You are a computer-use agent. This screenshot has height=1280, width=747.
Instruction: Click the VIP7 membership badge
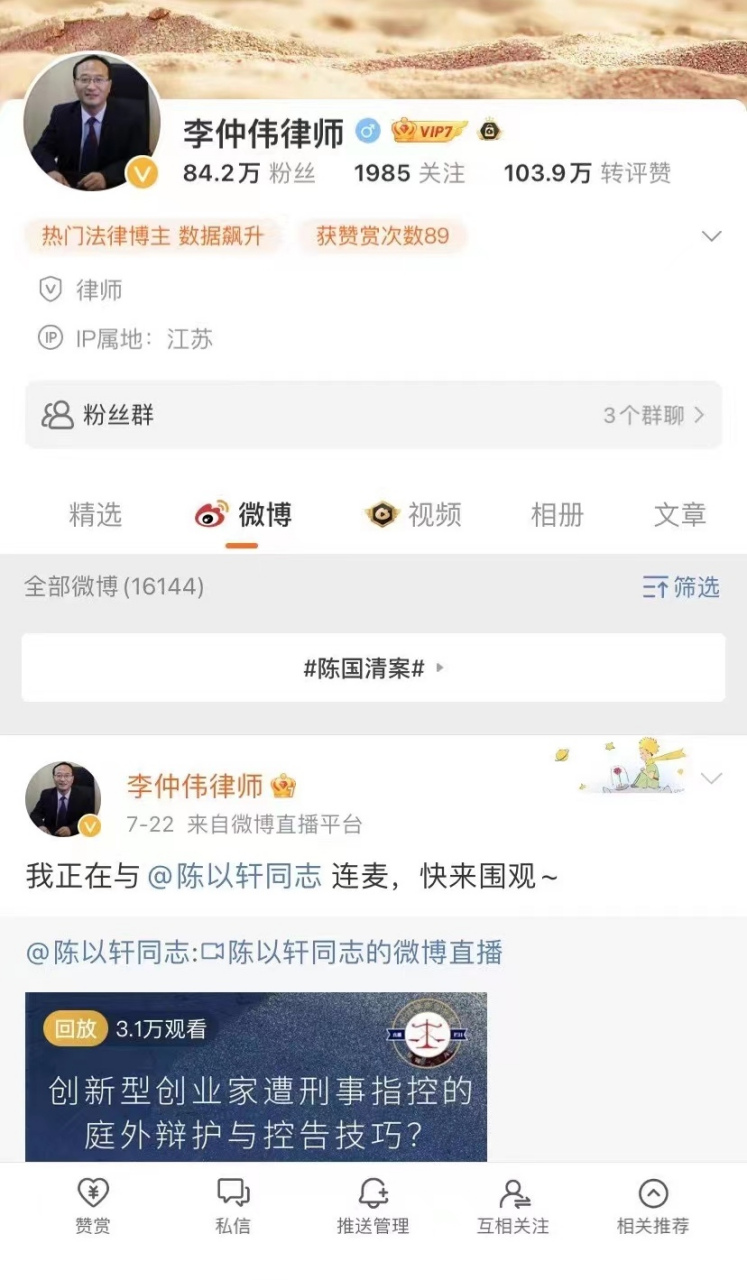point(430,129)
